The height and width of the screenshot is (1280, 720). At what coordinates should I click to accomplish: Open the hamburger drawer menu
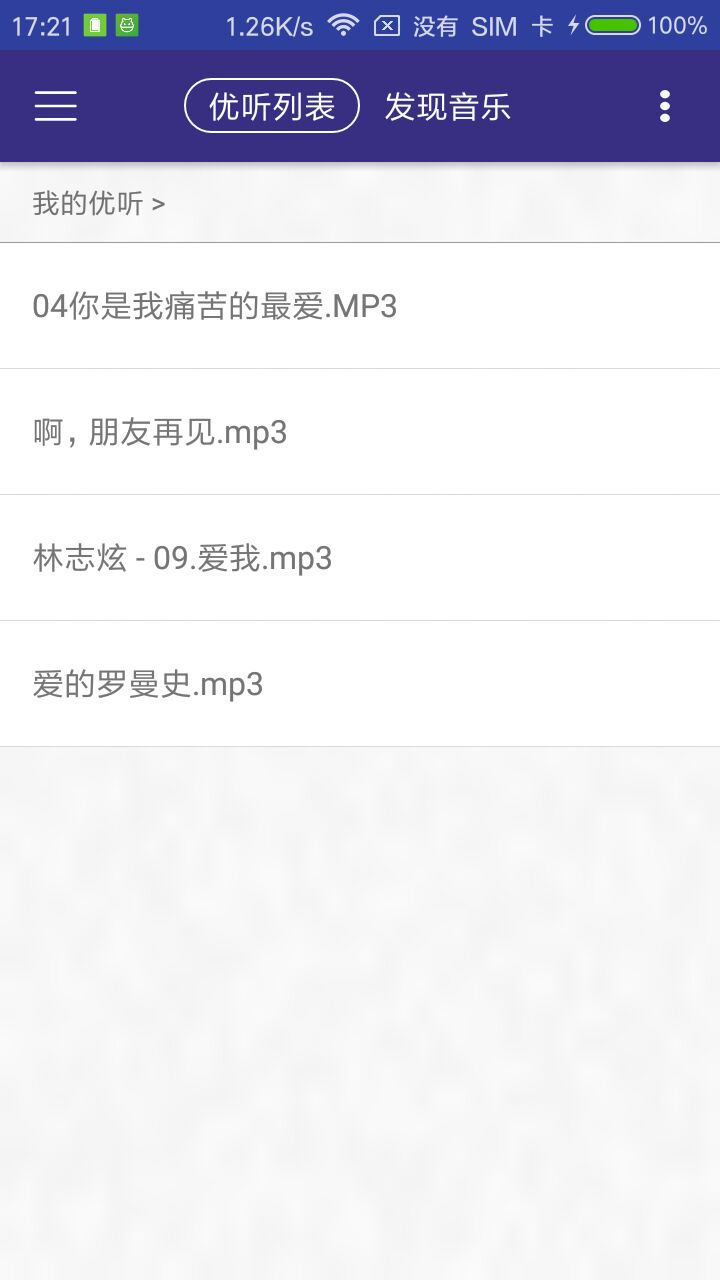tap(56, 106)
